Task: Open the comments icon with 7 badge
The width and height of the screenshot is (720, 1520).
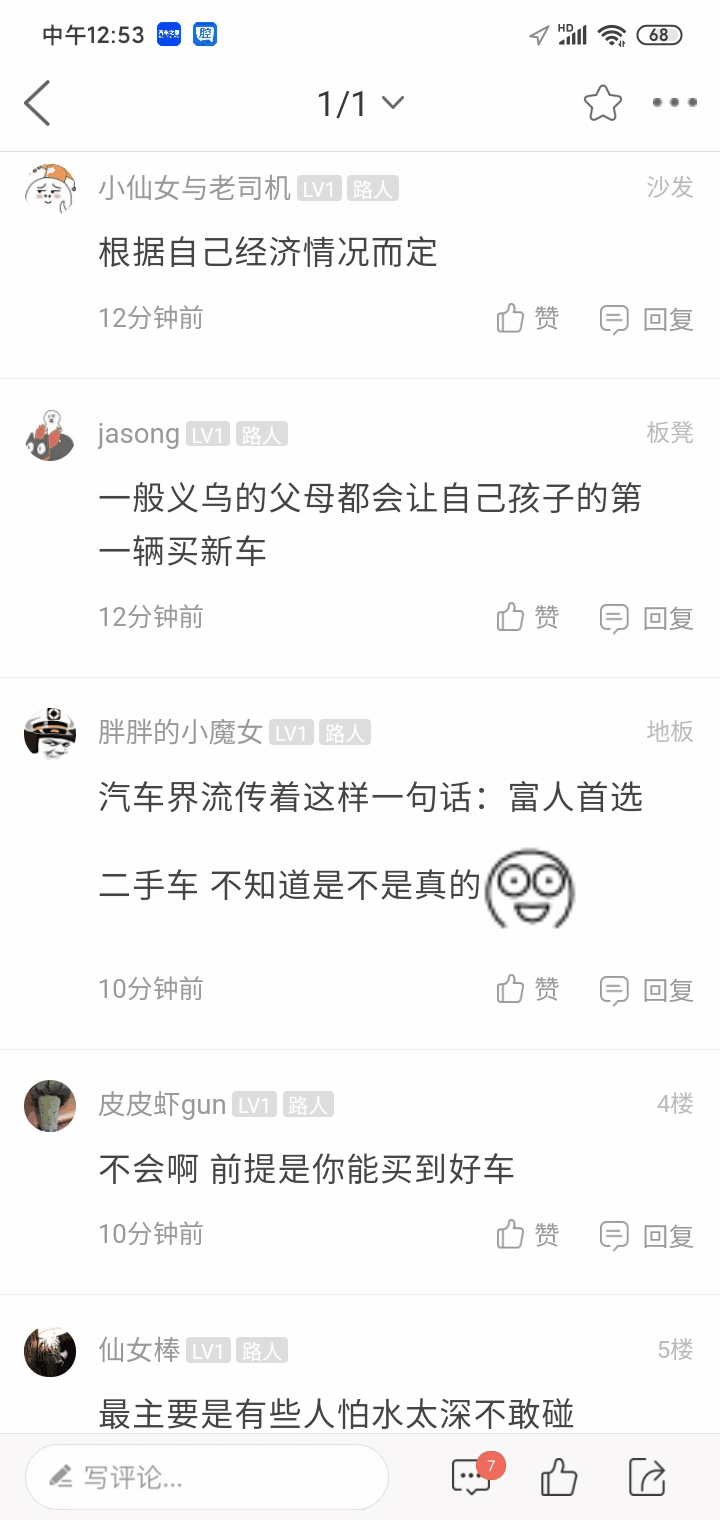Action: [473, 1477]
